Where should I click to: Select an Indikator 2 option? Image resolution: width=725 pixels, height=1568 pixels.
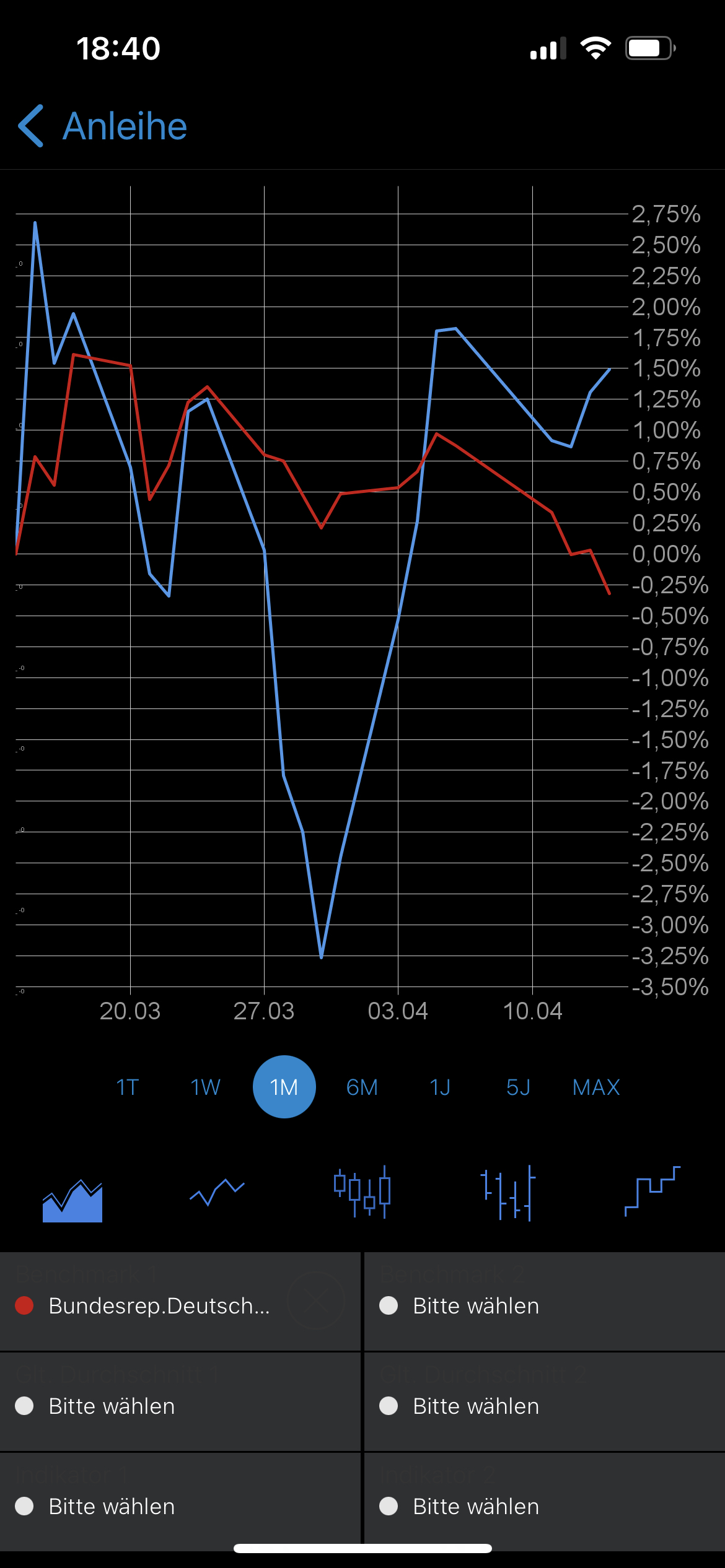tap(476, 1506)
